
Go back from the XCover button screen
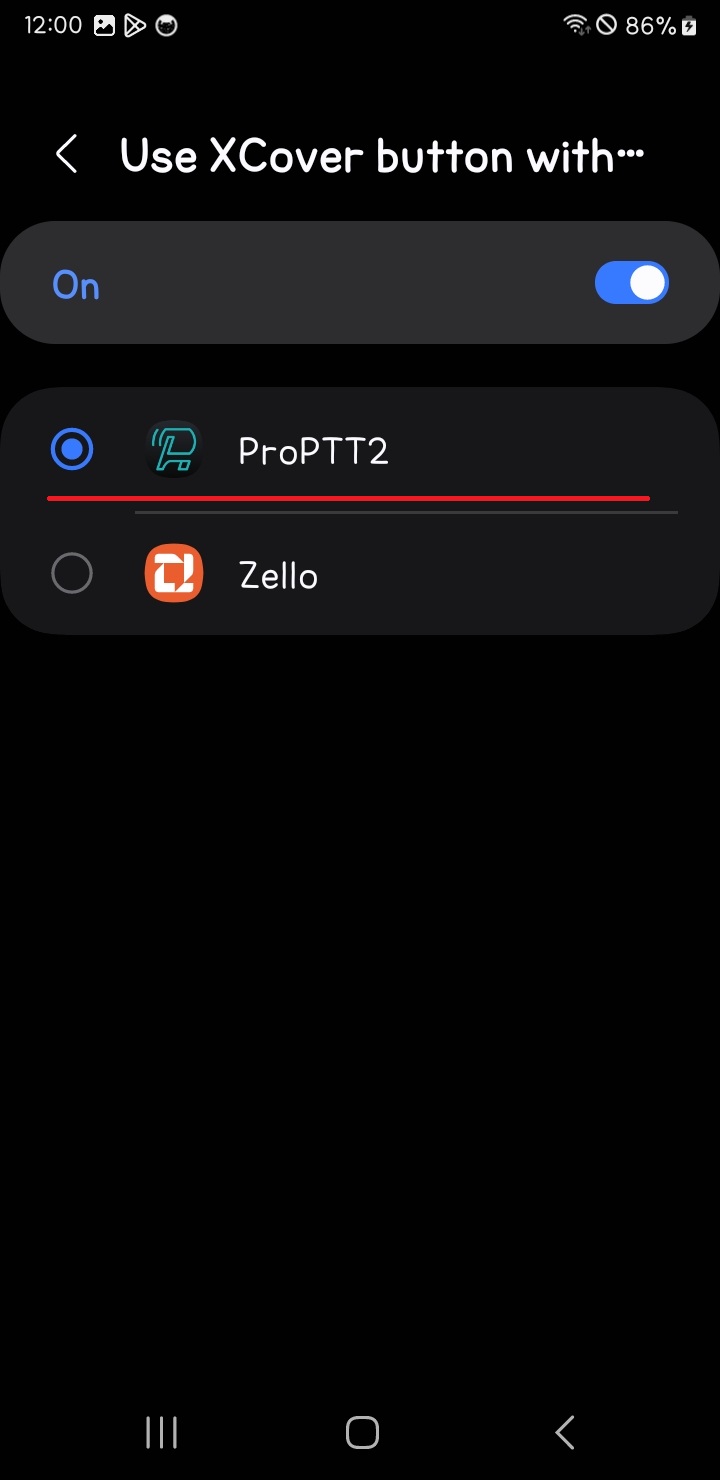tap(67, 156)
